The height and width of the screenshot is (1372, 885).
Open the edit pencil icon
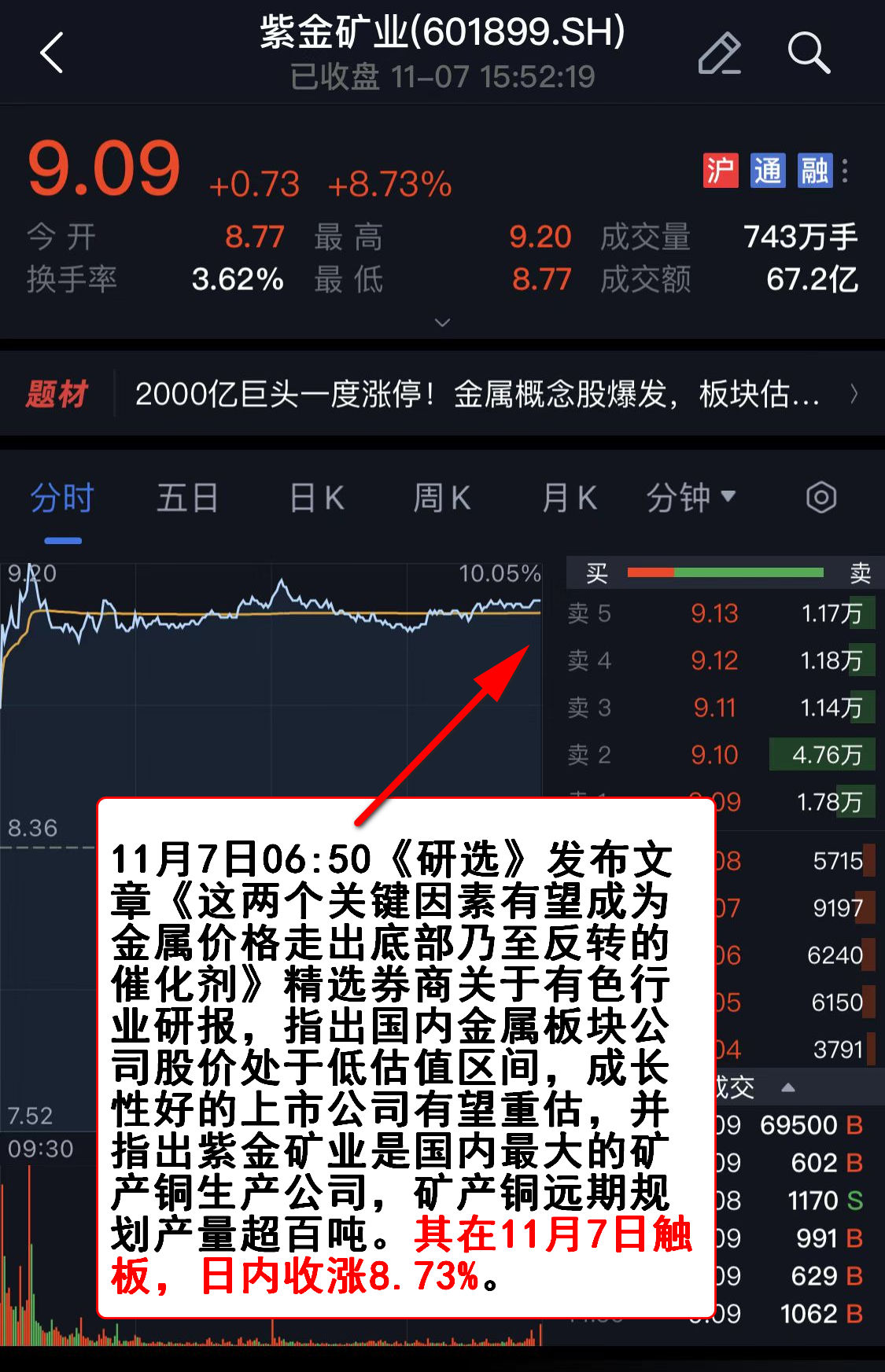coord(719,53)
